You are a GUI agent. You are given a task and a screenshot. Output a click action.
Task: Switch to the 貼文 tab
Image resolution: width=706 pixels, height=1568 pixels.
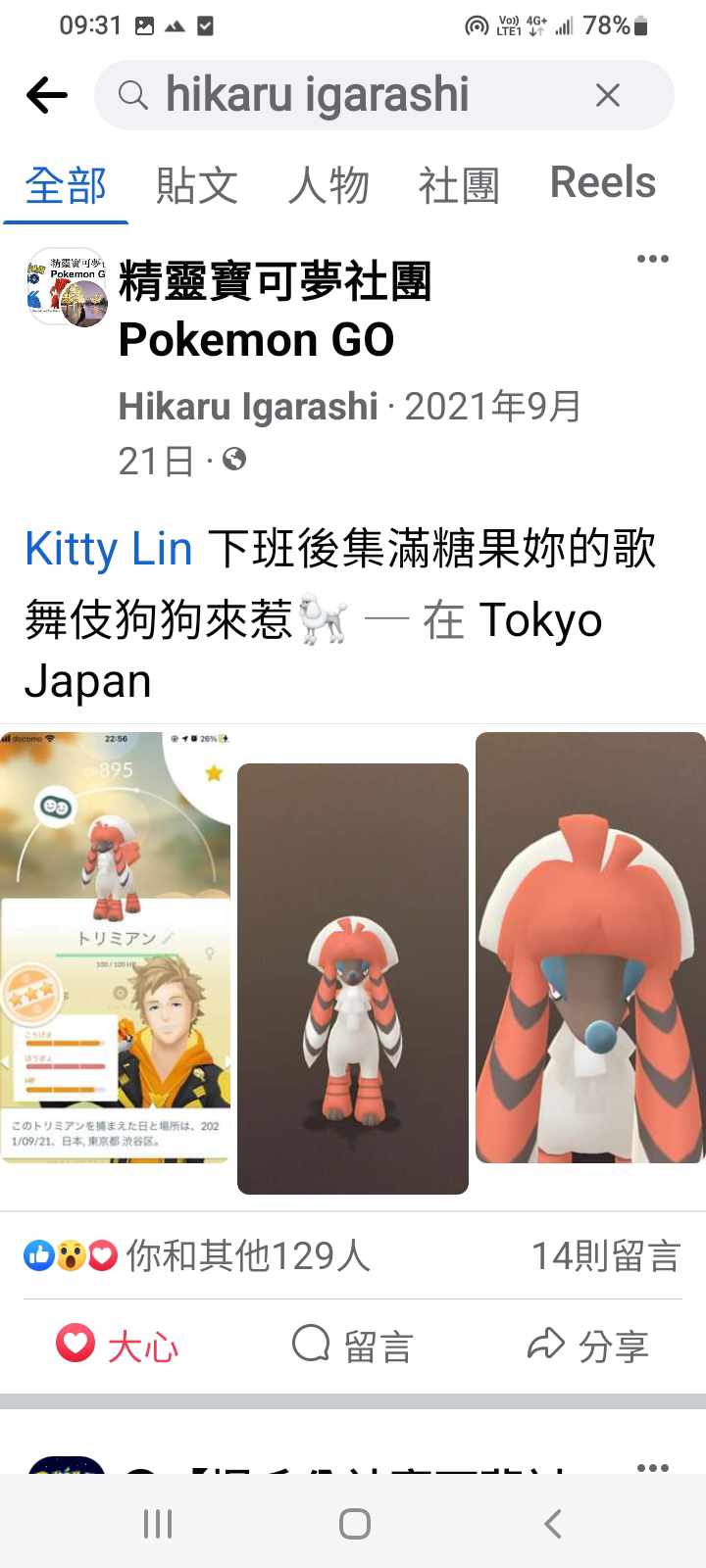[197, 184]
